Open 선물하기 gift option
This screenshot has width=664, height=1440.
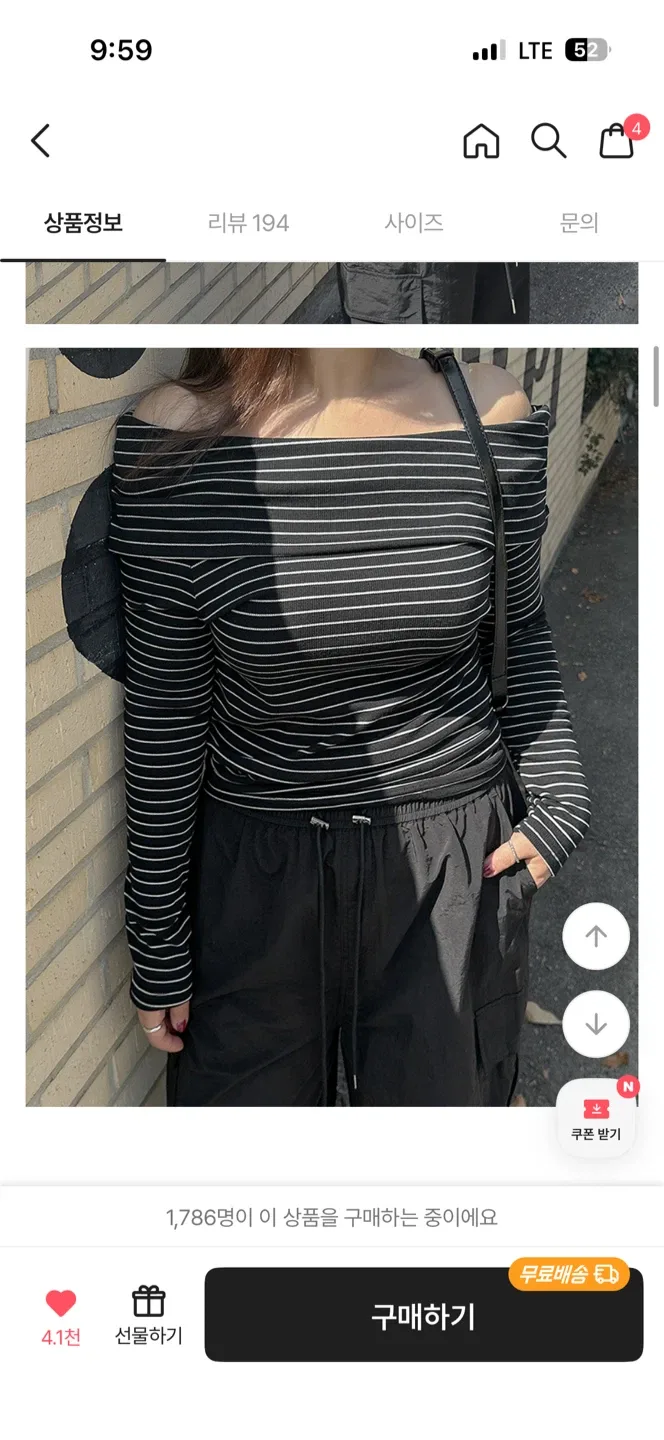[148, 1315]
